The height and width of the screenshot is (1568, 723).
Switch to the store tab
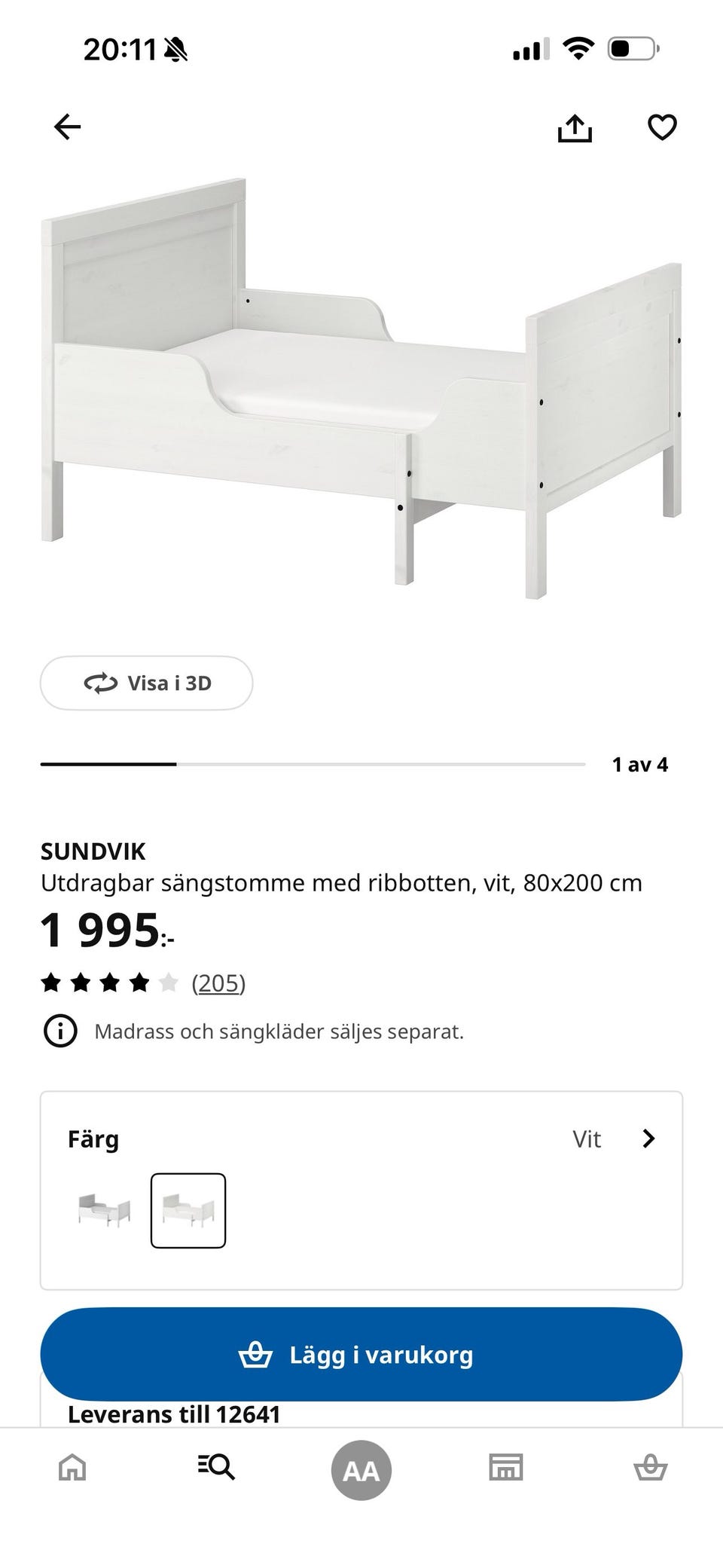tap(505, 1467)
